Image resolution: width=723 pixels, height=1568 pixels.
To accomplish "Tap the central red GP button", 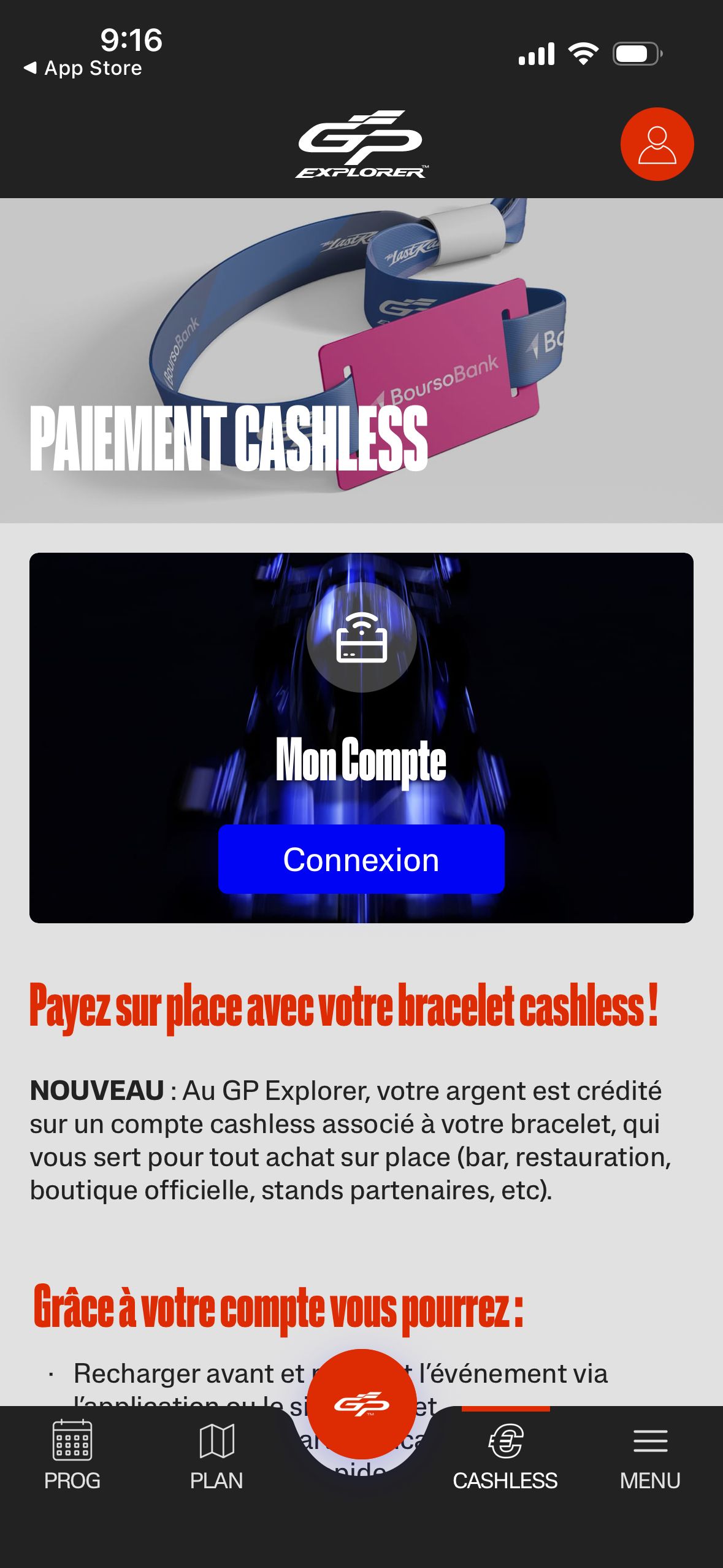I will [361, 1404].
